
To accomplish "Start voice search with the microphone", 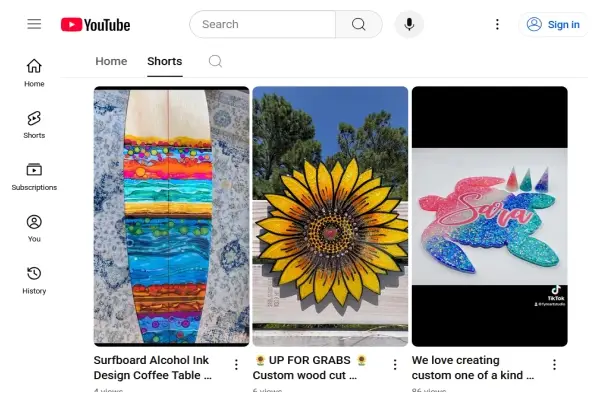I will (408, 24).
